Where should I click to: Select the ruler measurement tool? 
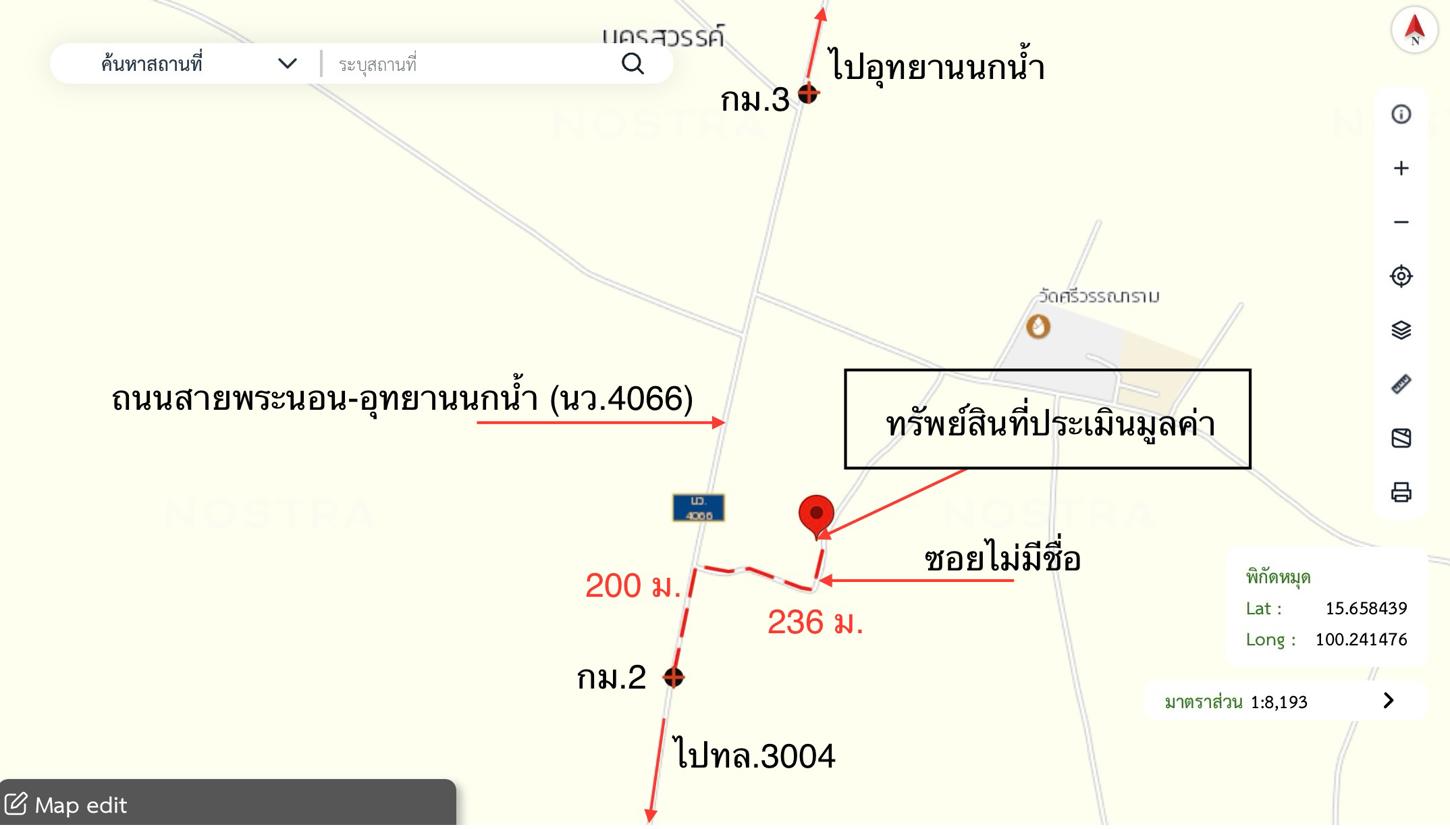click(x=1401, y=384)
